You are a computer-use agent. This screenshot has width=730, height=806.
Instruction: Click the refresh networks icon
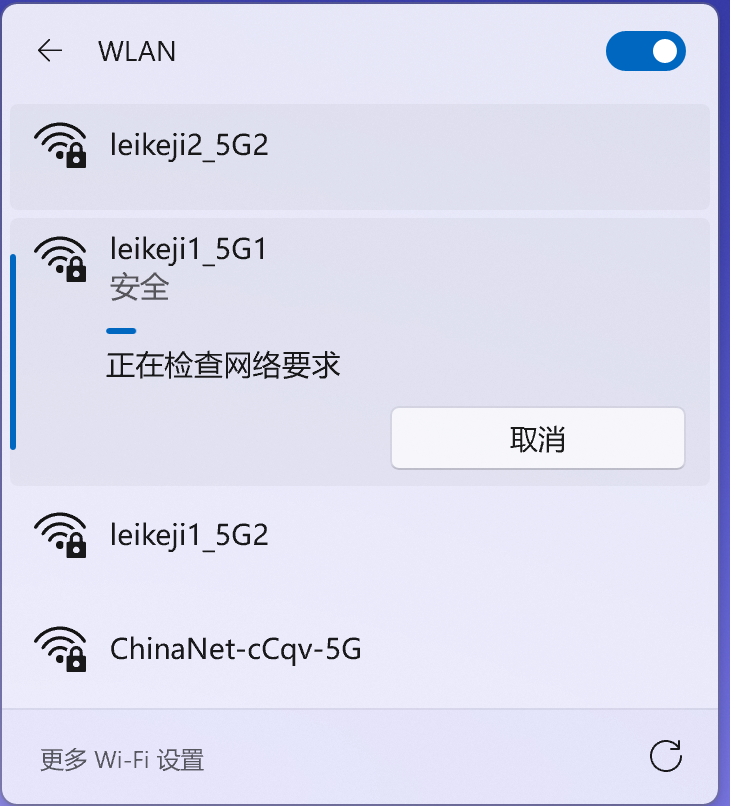point(666,757)
